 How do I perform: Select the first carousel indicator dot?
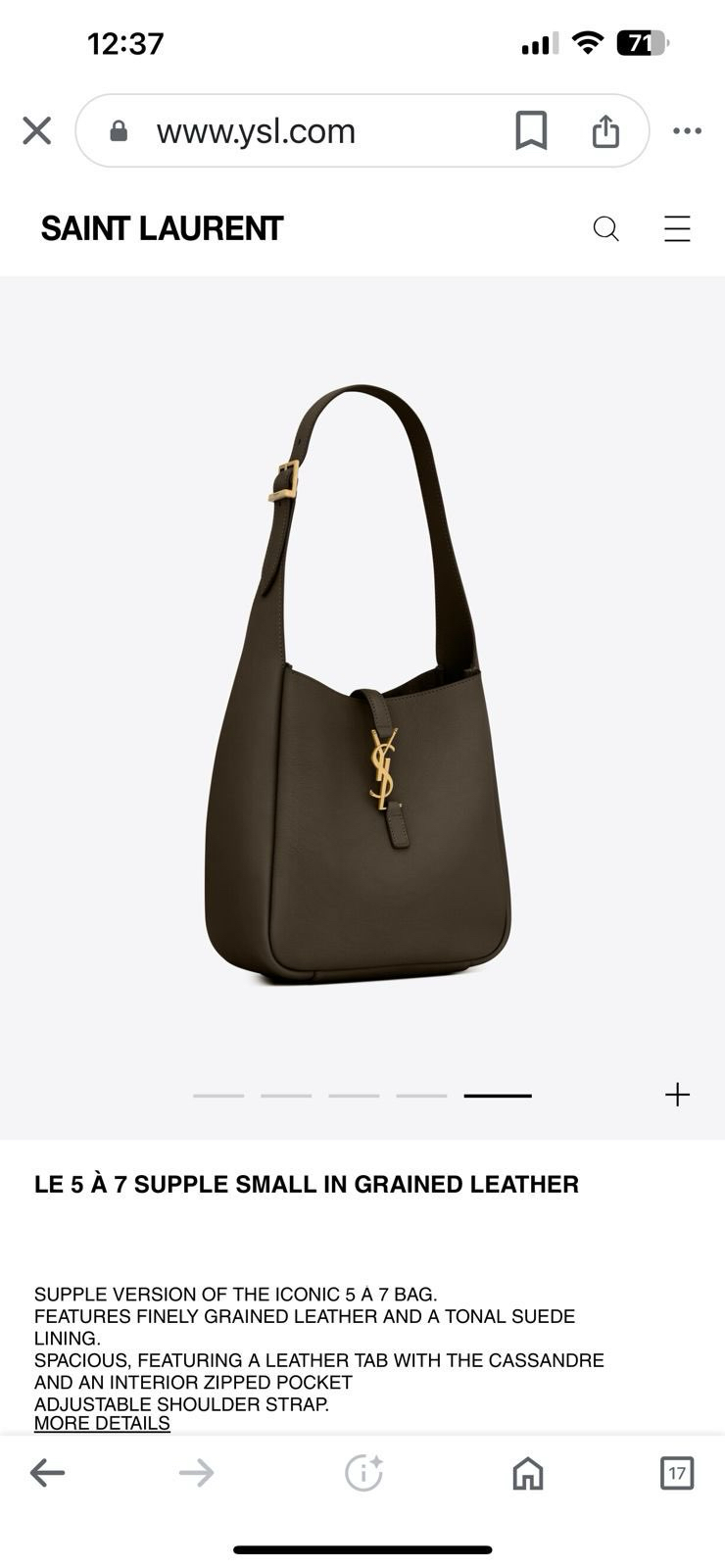click(218, 1095)
